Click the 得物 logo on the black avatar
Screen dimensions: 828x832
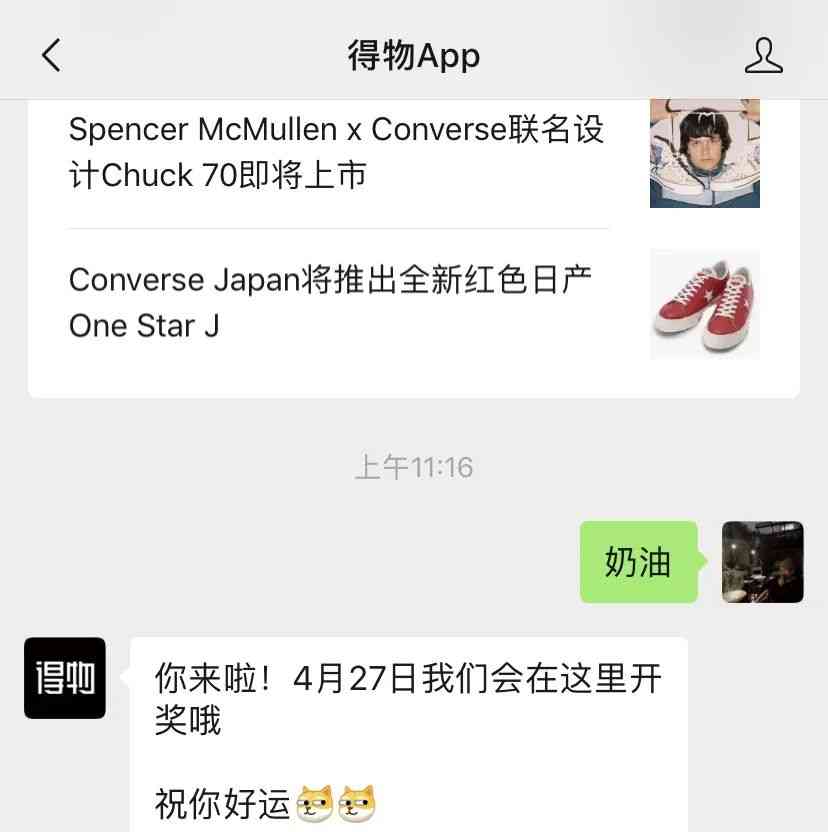pos(64,680)
